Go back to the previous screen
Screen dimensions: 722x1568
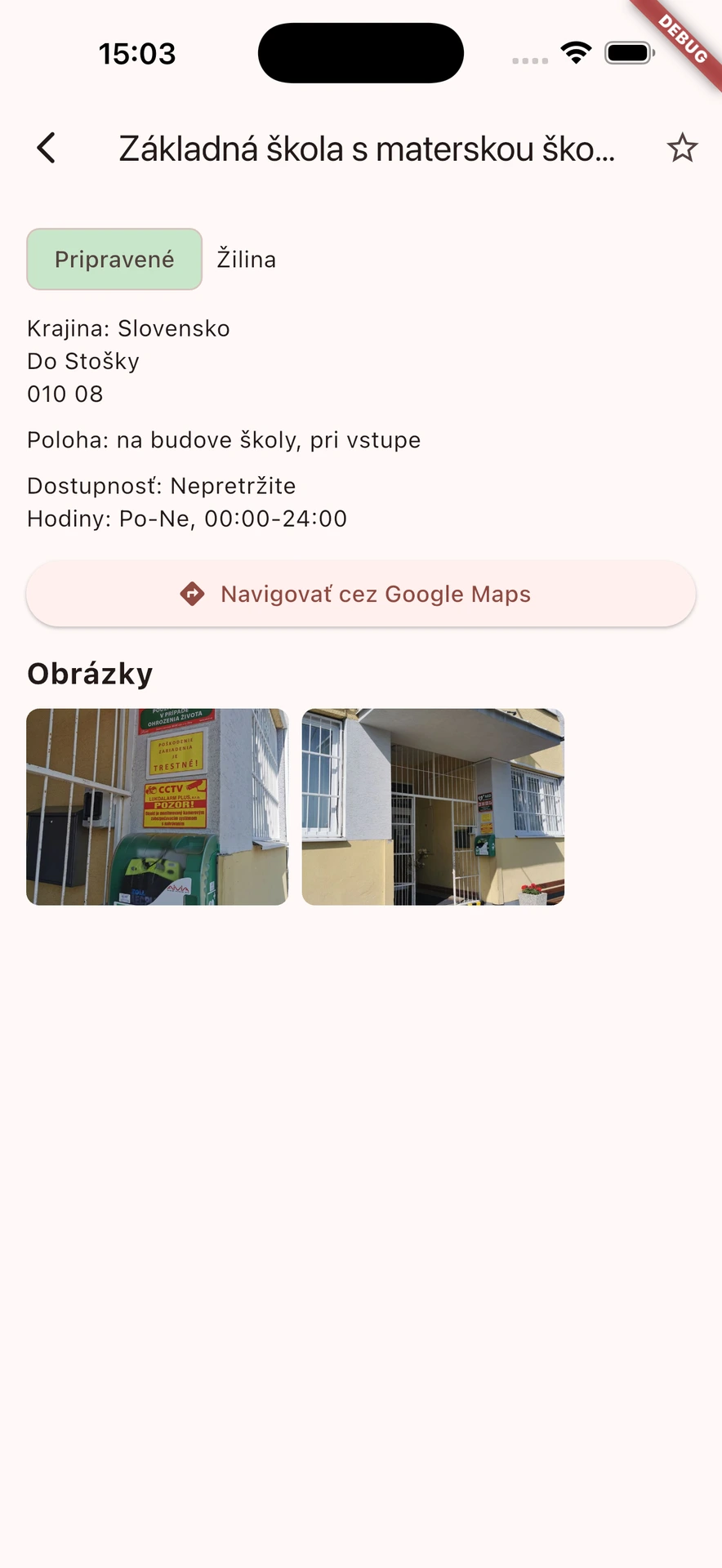(x=47, y=149)
